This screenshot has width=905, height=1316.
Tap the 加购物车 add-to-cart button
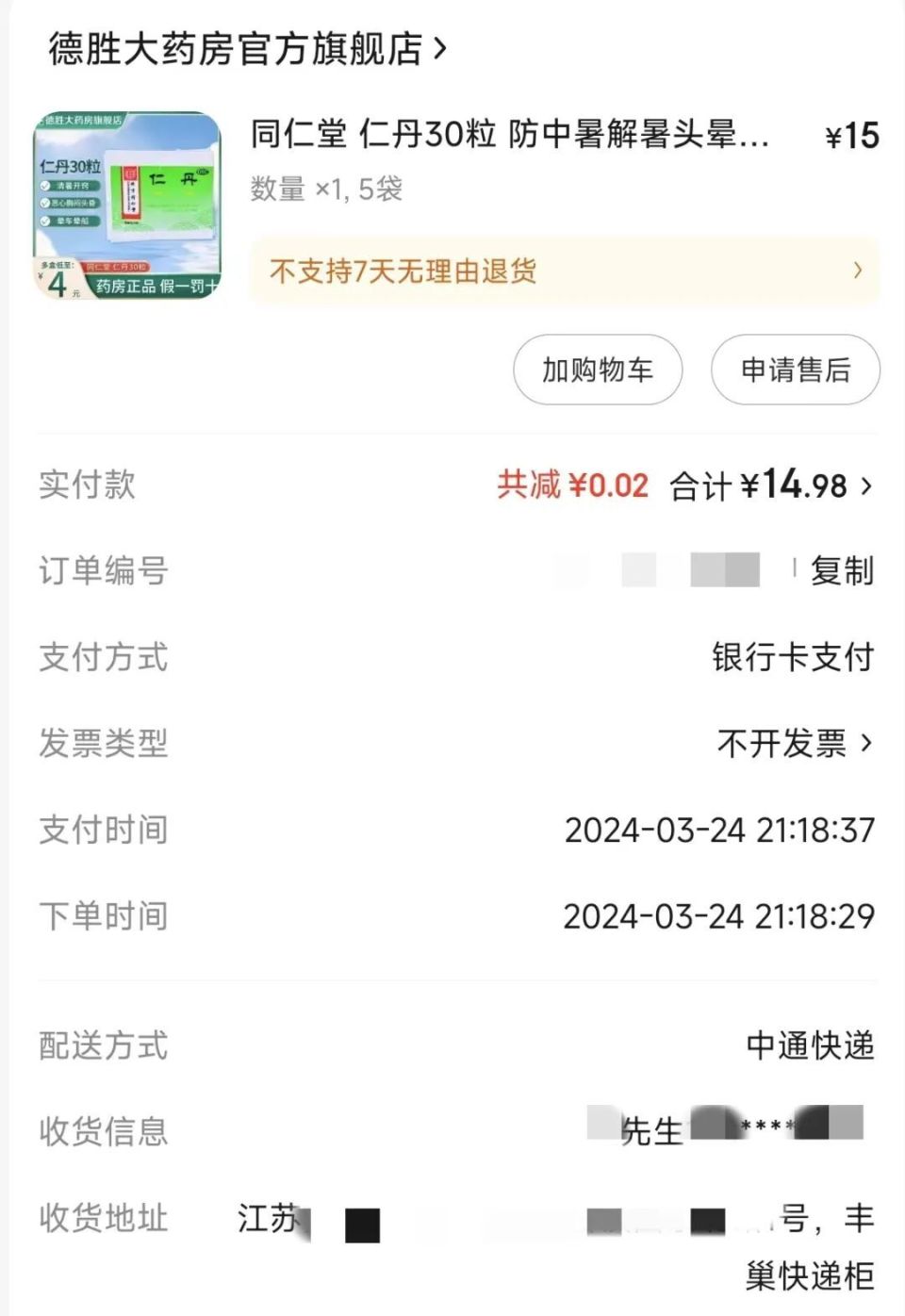click(597, 370)
